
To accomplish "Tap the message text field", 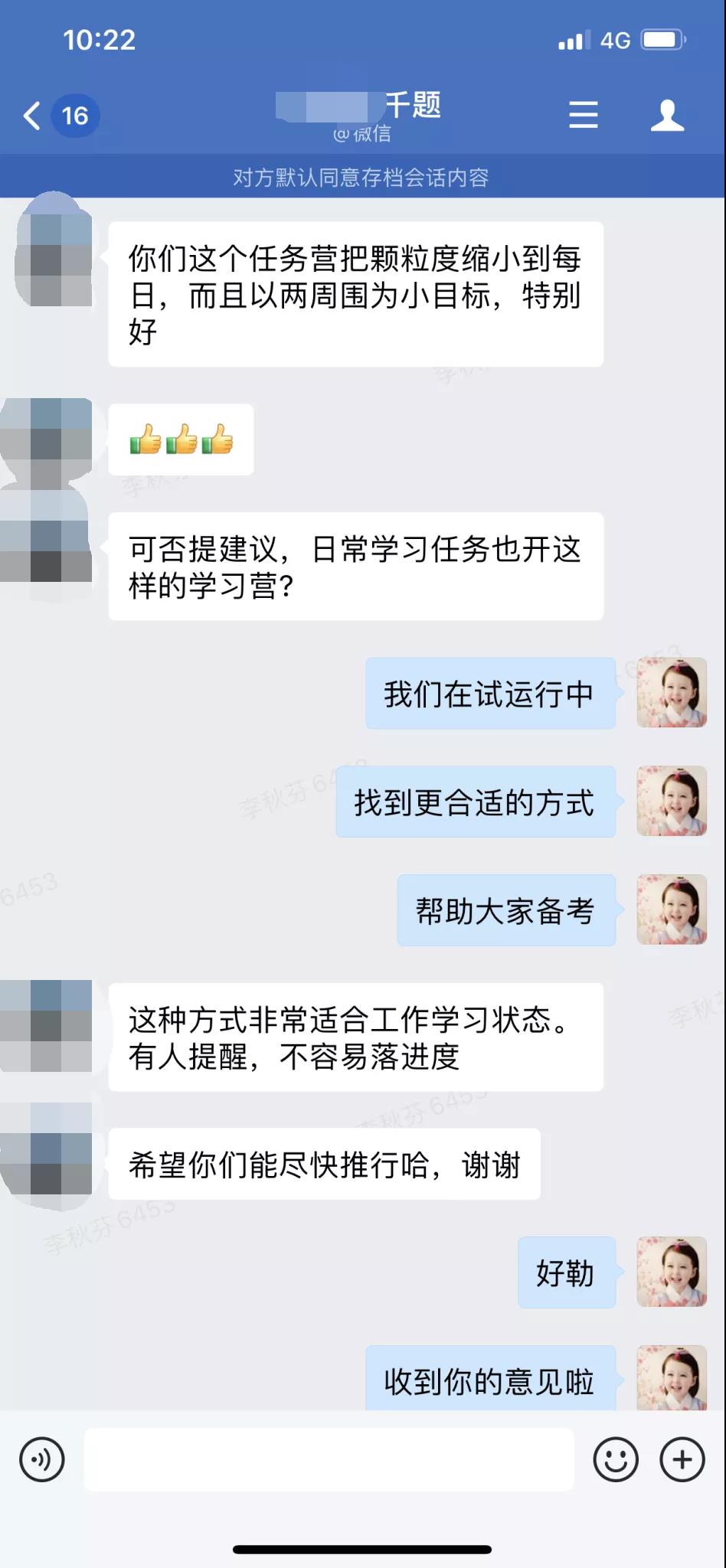I will pyautogui.click(x=329, y=1459).
